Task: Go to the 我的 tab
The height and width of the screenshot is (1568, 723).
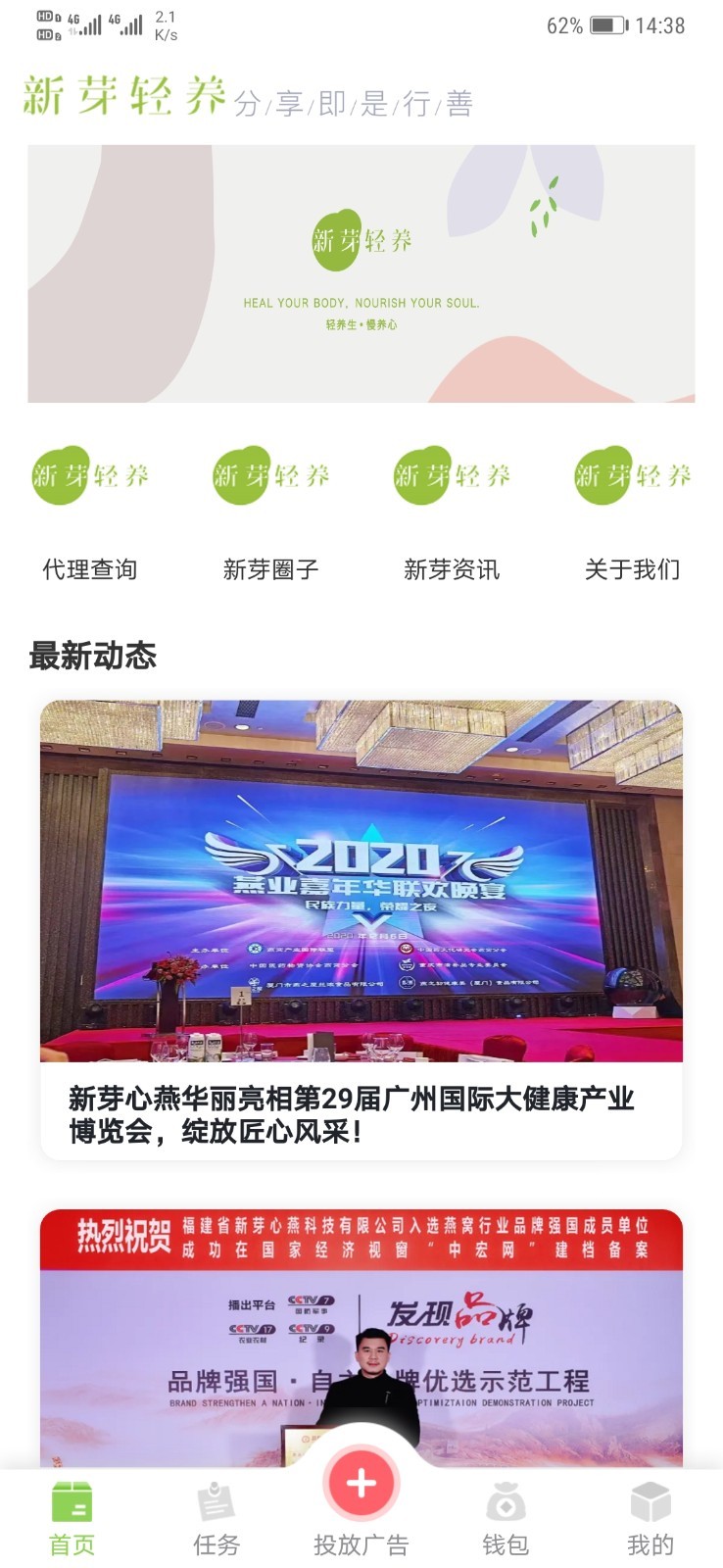Action: coord(650,1518)
